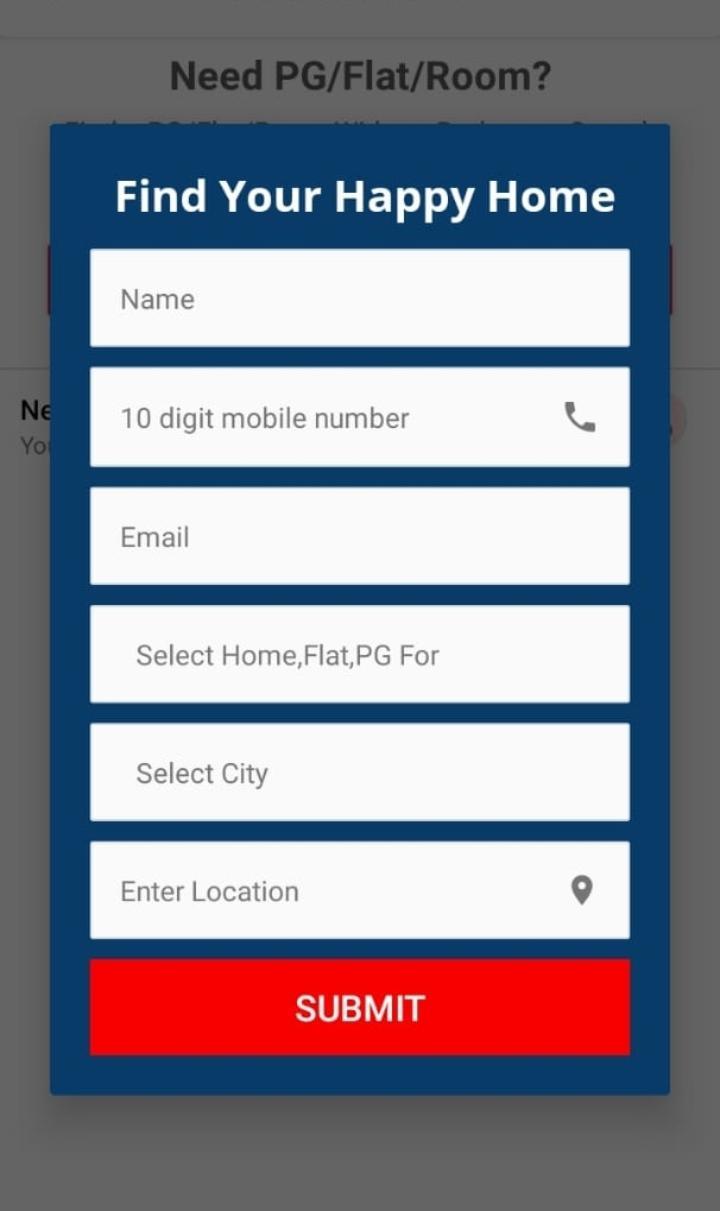The height and width of the screenshot is (1211, 720).
Task: Focus the Email text field
Action: click(x=359, y=536)
